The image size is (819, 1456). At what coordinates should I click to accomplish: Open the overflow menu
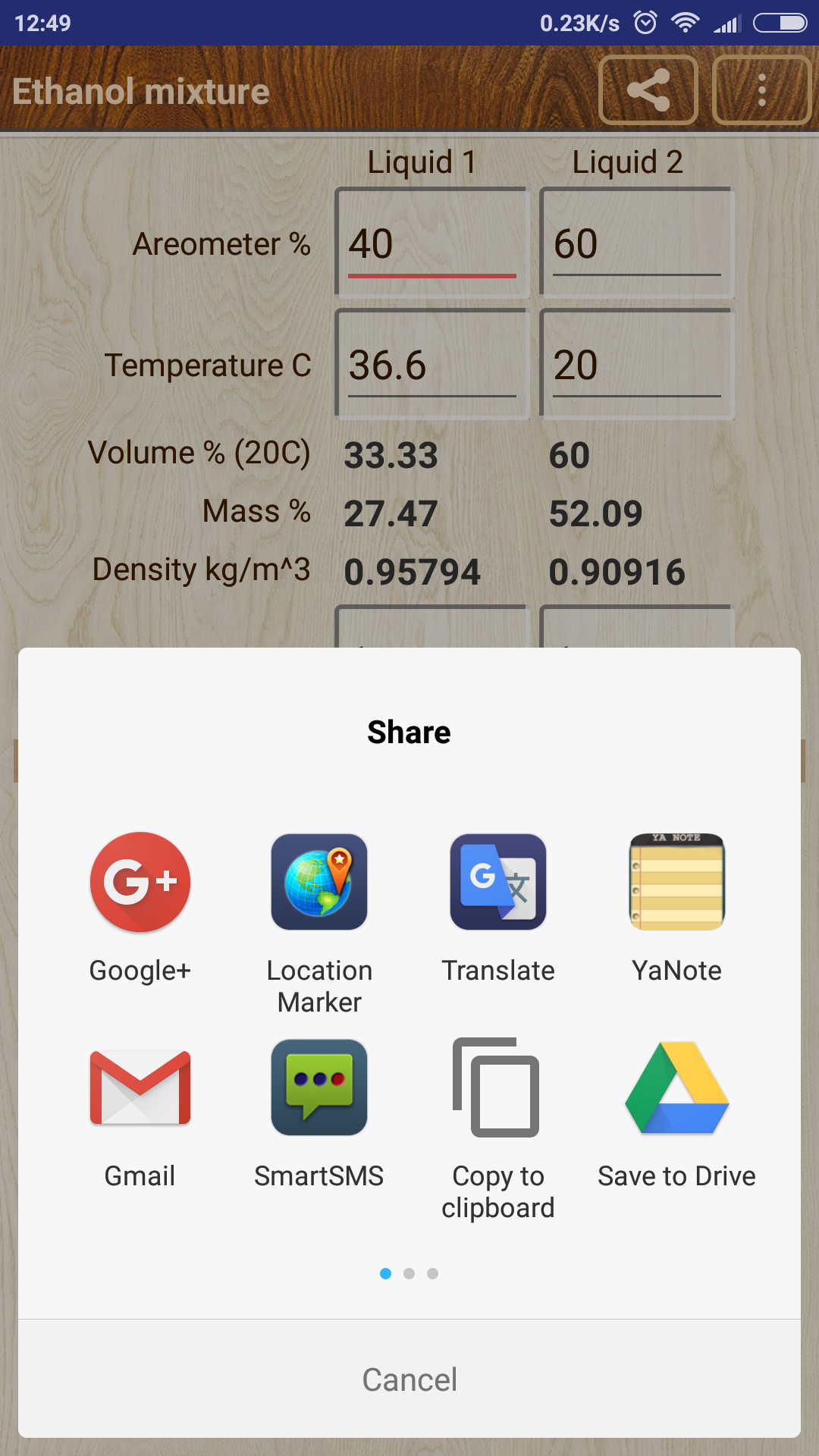point(762,90)
